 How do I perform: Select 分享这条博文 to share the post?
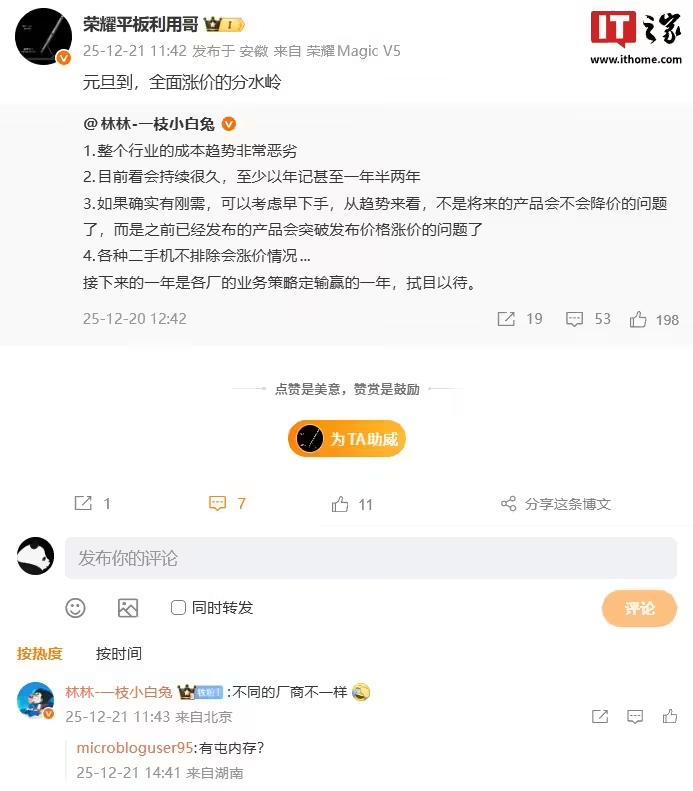pyautogui.click(x=555, y=504)
